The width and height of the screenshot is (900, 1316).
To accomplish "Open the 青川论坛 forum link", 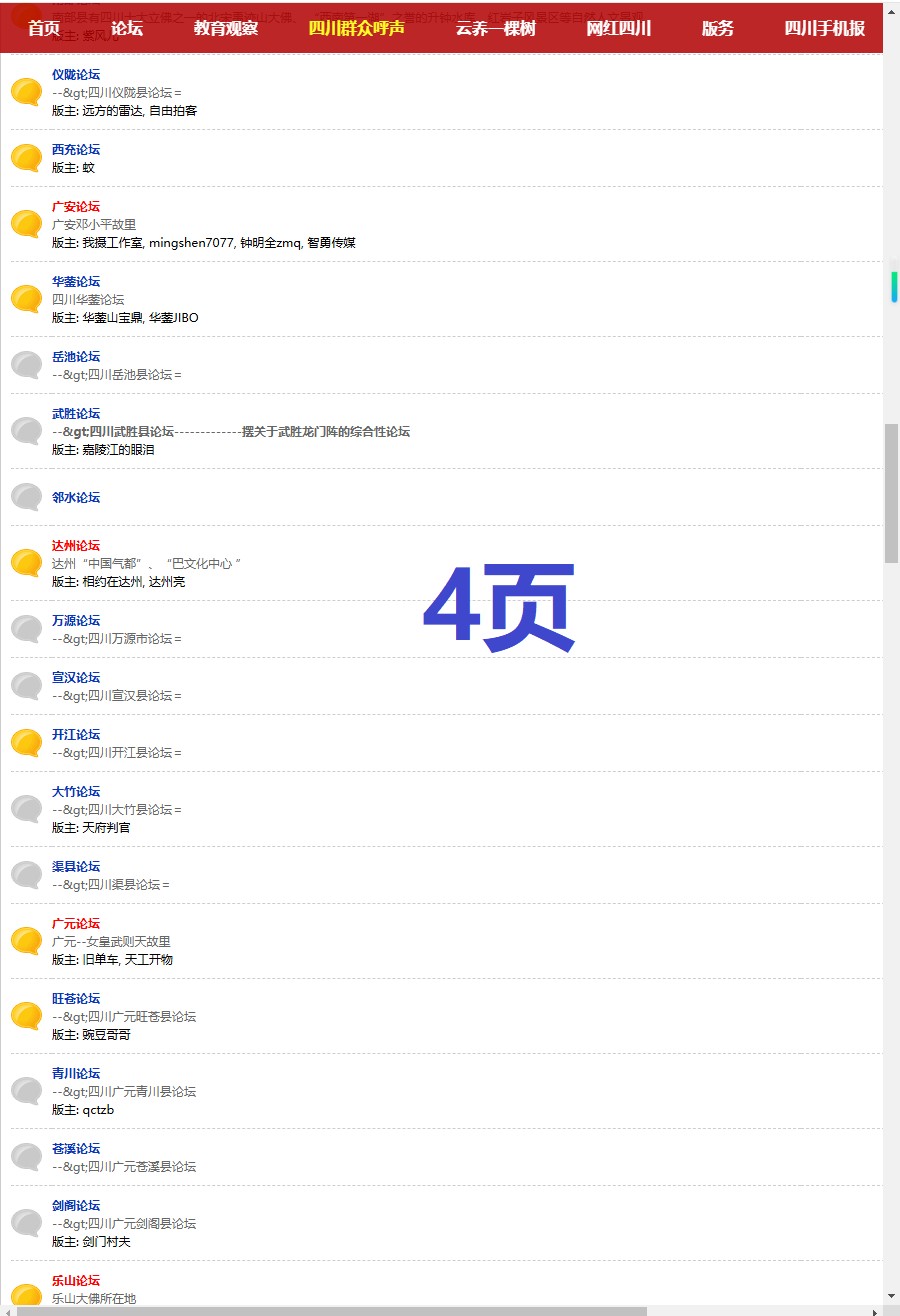I will click(x=76, y=1074).
